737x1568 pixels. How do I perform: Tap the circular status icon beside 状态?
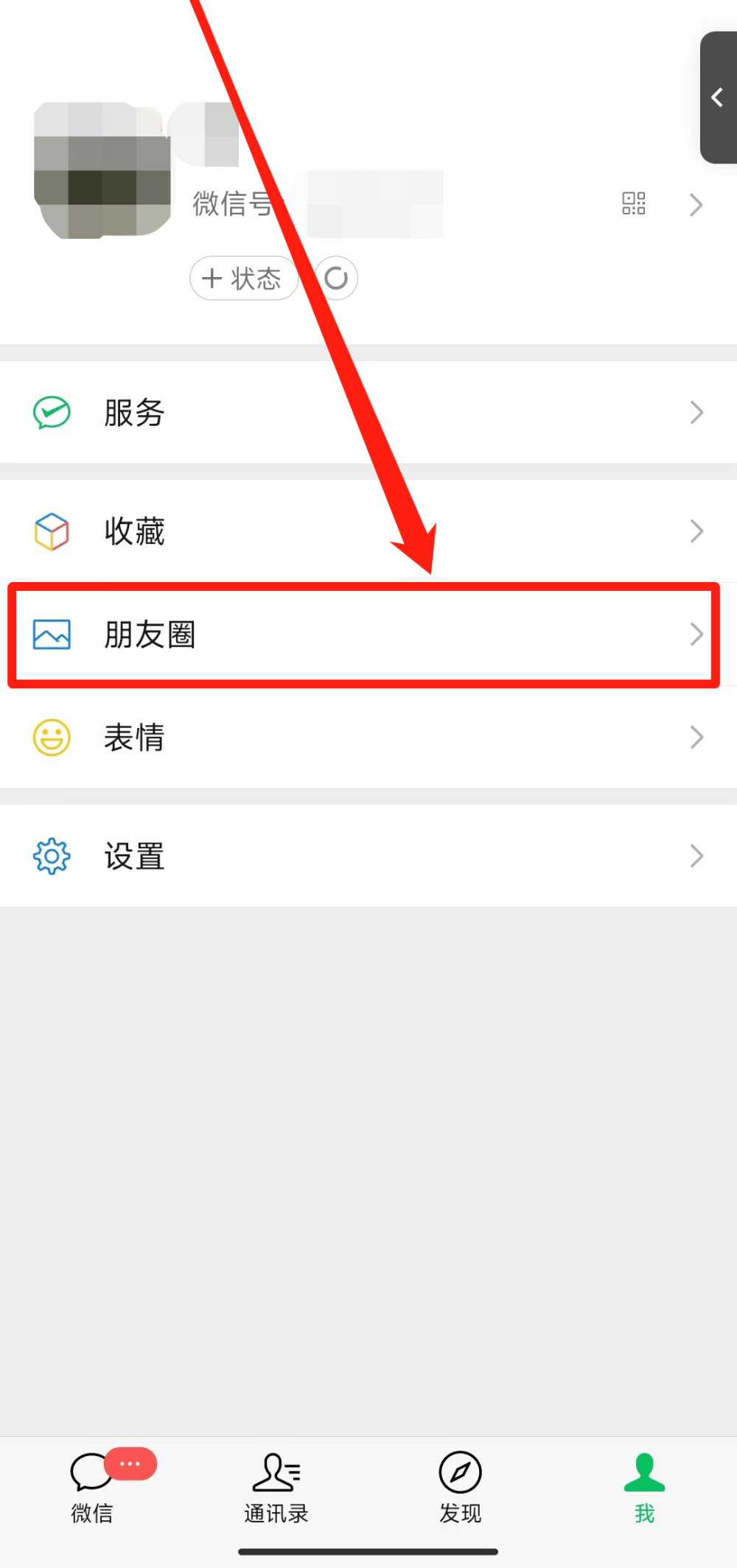(336, 279)
